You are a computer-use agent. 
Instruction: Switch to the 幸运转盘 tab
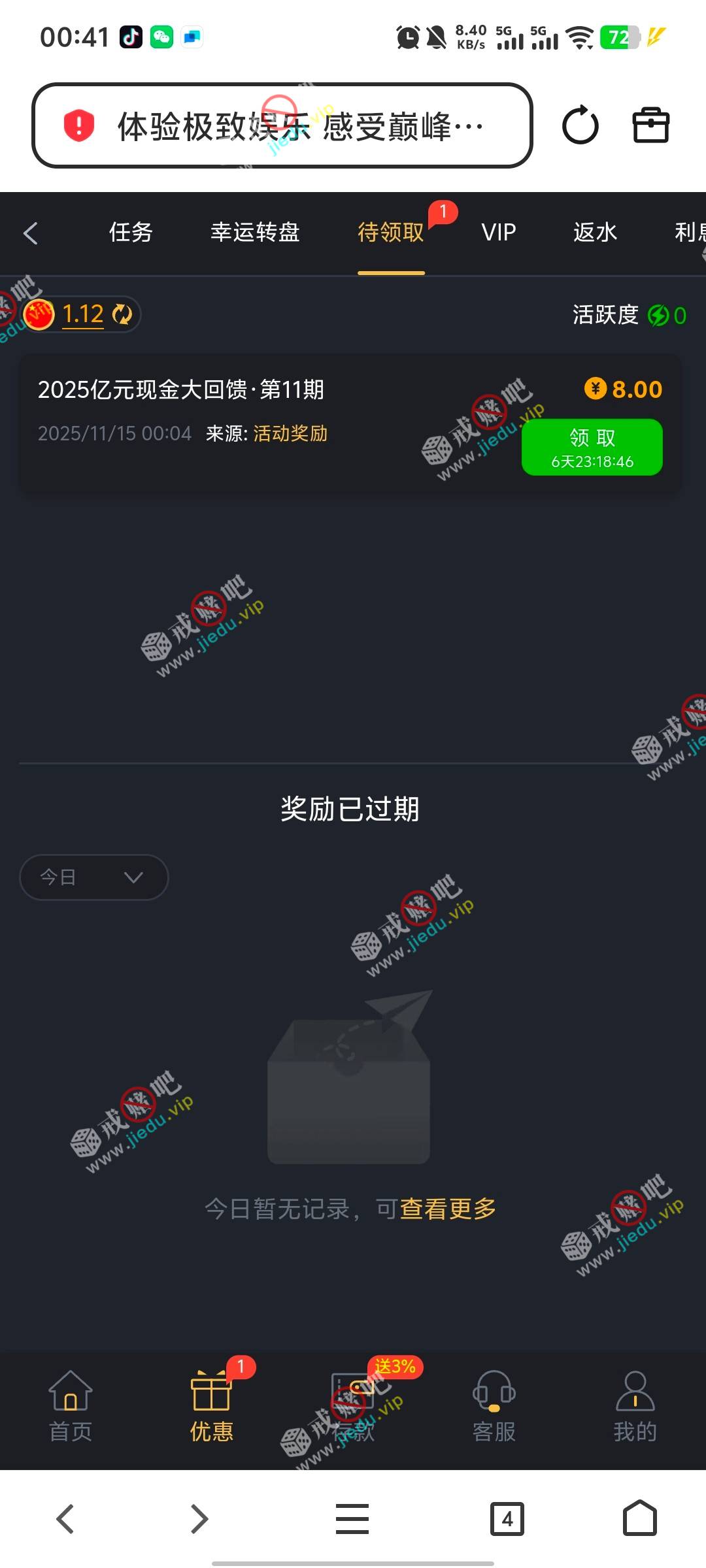coord(255,233)
